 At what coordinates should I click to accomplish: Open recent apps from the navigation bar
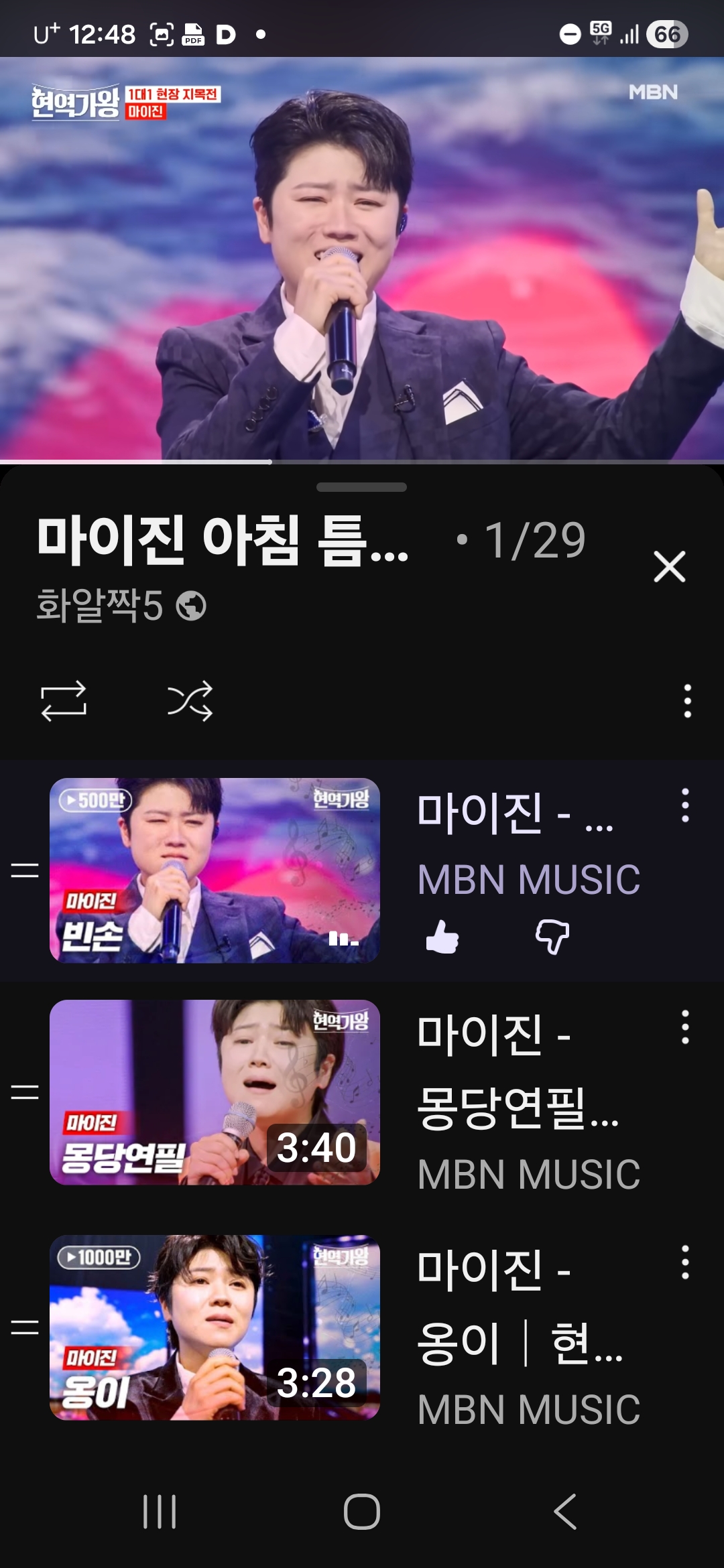point(160,1512)
